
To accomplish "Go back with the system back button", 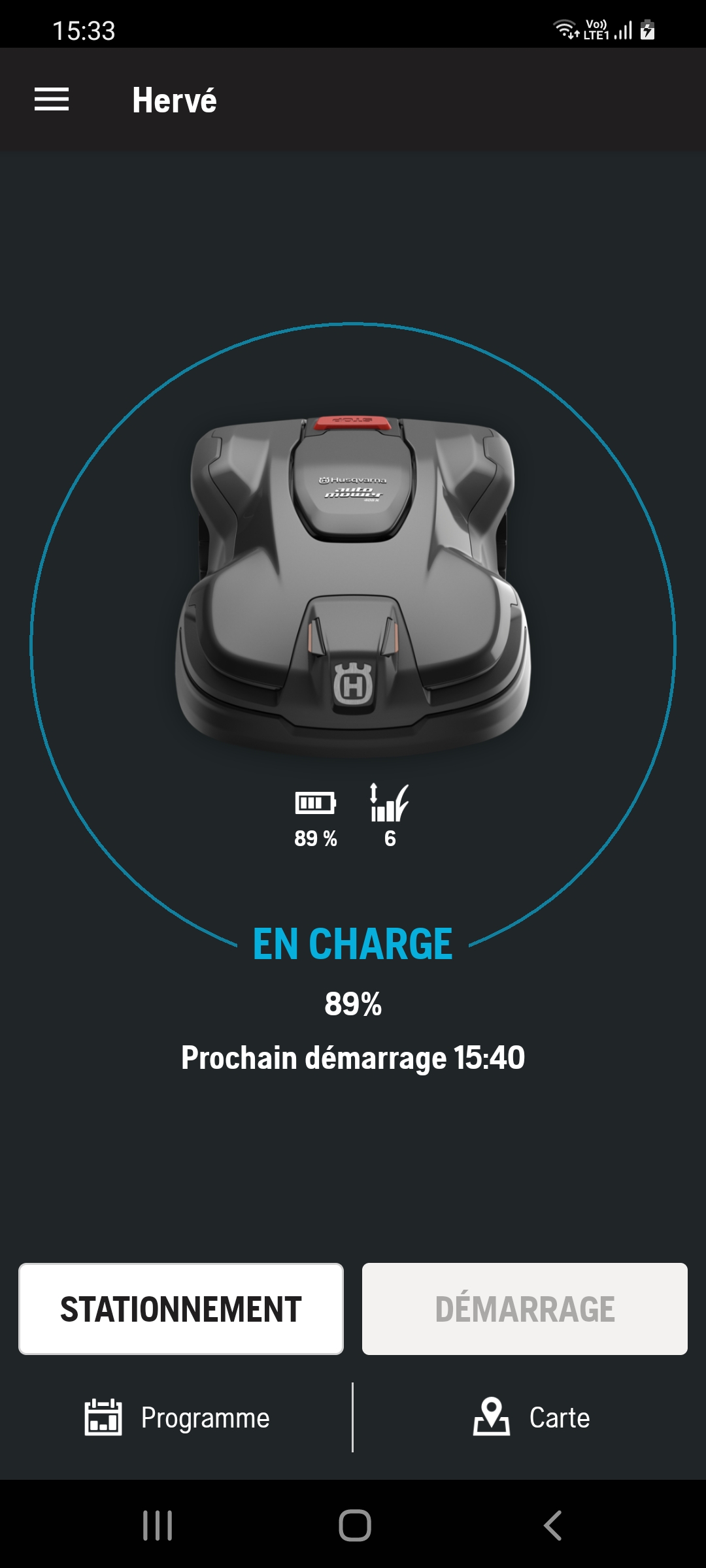I will 553,1526.
